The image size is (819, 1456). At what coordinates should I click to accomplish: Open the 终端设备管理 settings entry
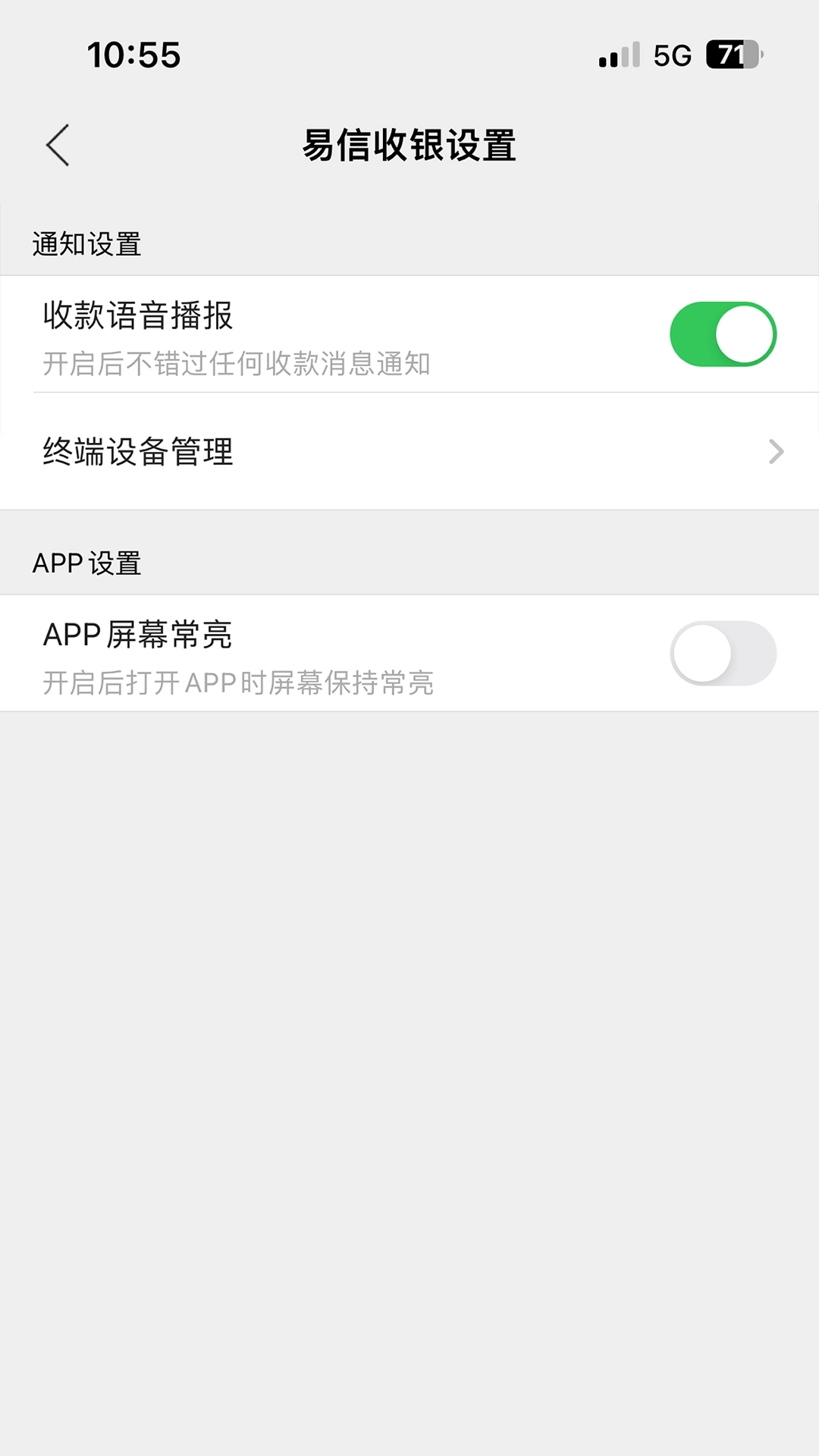click(x=139, y=452)
